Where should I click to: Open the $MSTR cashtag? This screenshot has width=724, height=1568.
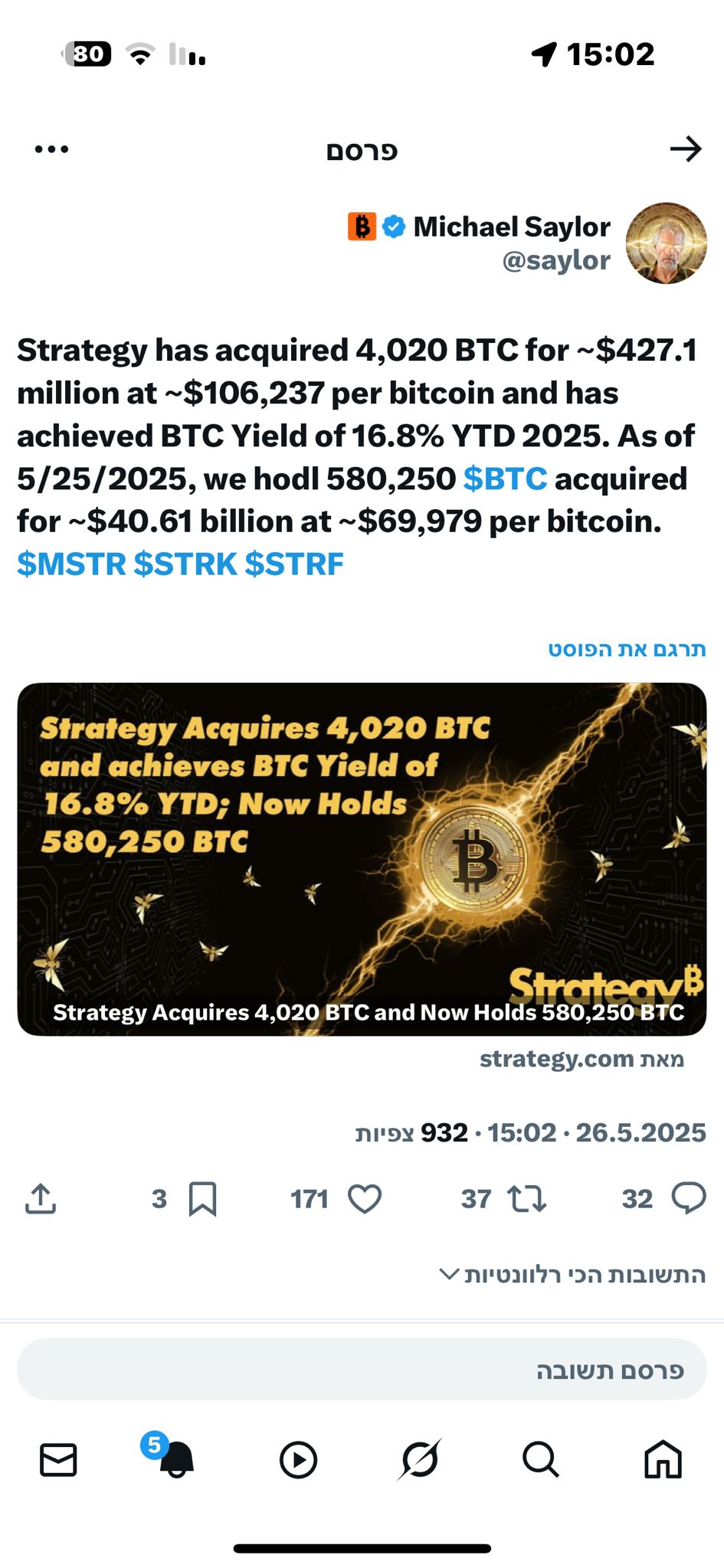click(71, 564)
